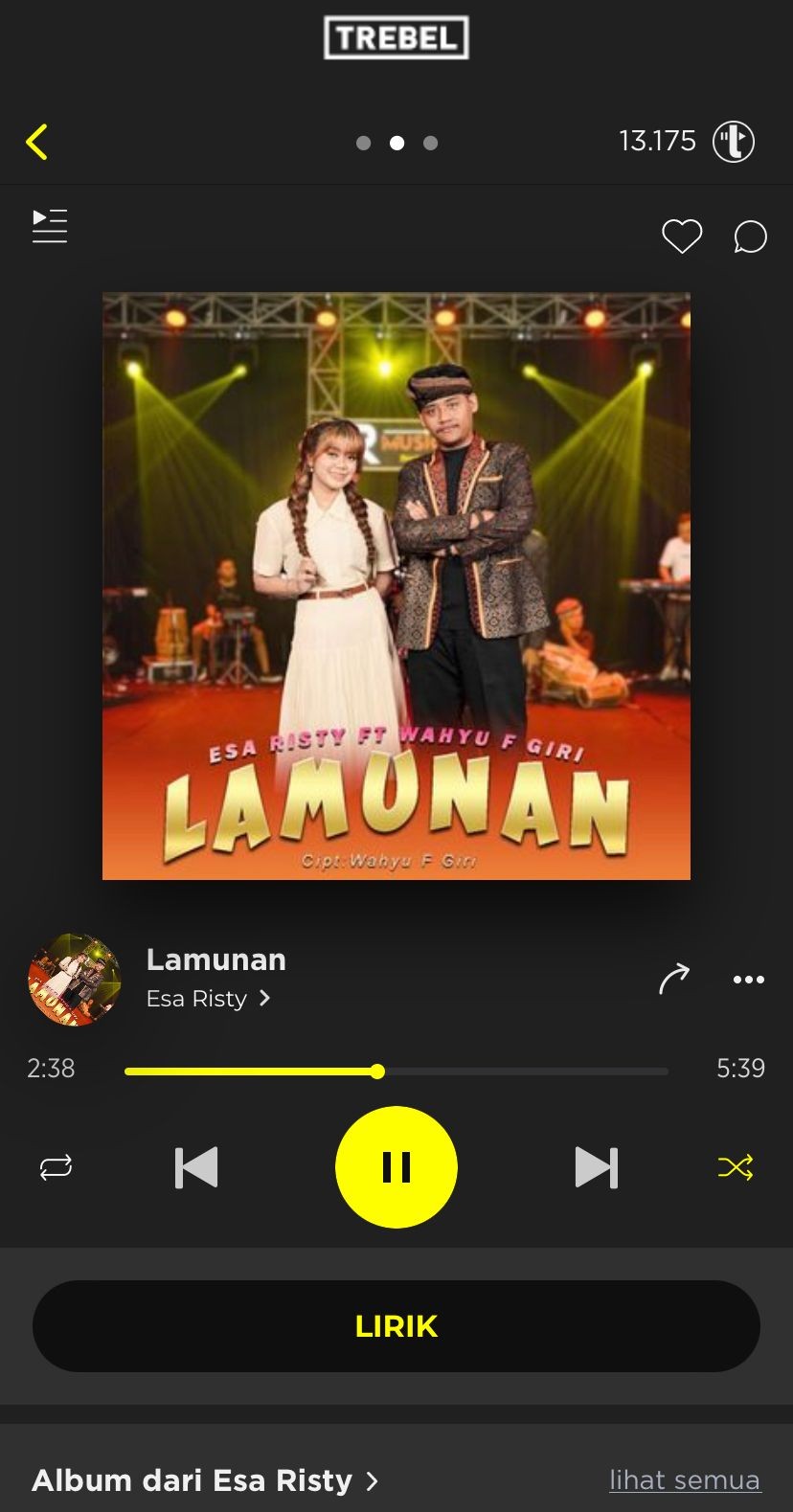Open the play queue list
Image resolution: width=793 pixels, height=1512 pixels.
[50, 226]
